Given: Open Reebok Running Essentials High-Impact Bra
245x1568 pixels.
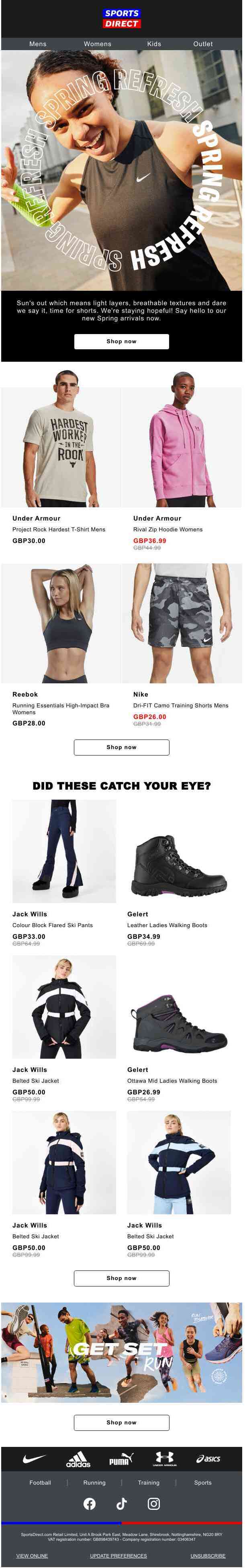Looking at the screenshot, I should [x=61, y=623].
